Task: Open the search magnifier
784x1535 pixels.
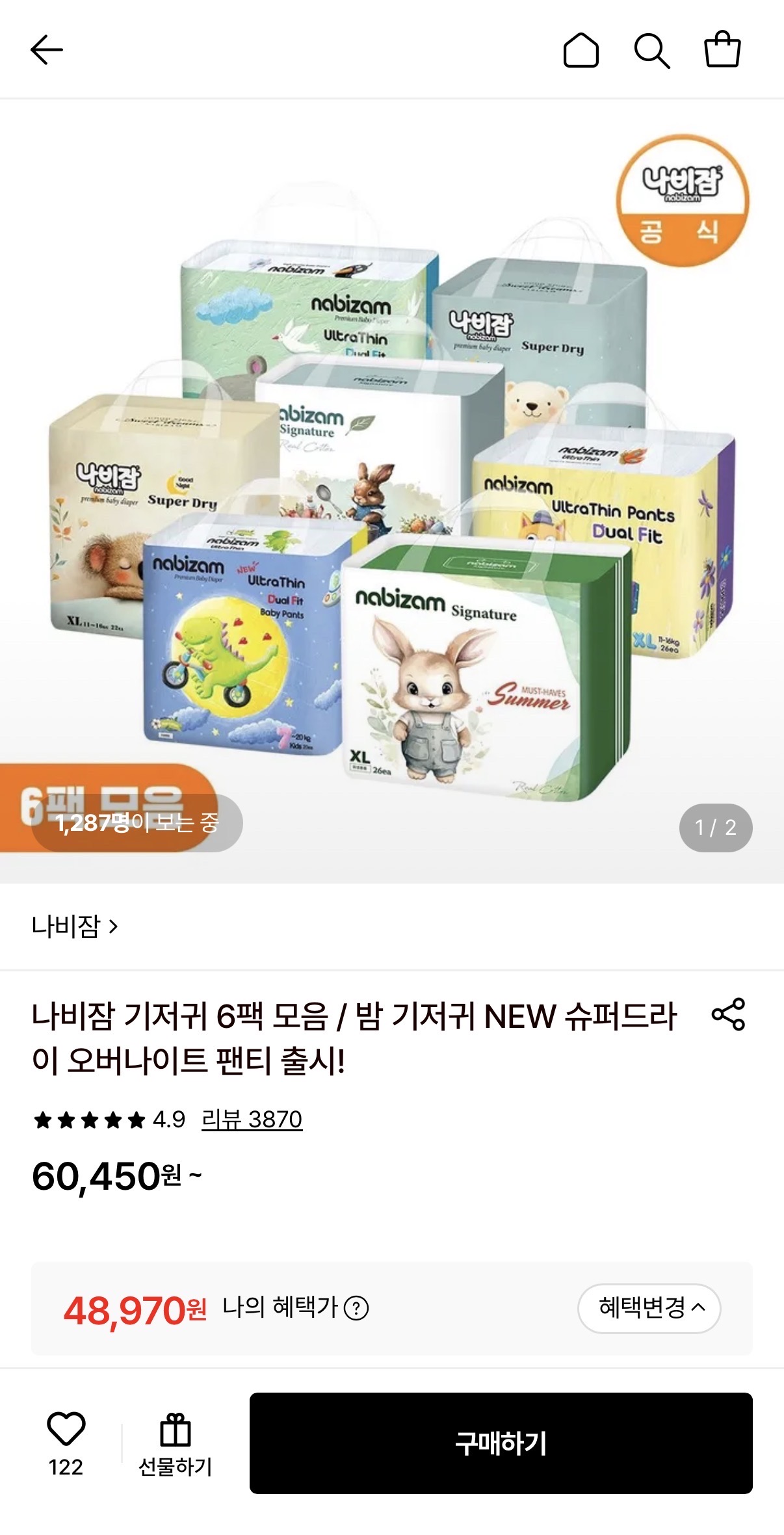Action: click(x=652, y=51)
